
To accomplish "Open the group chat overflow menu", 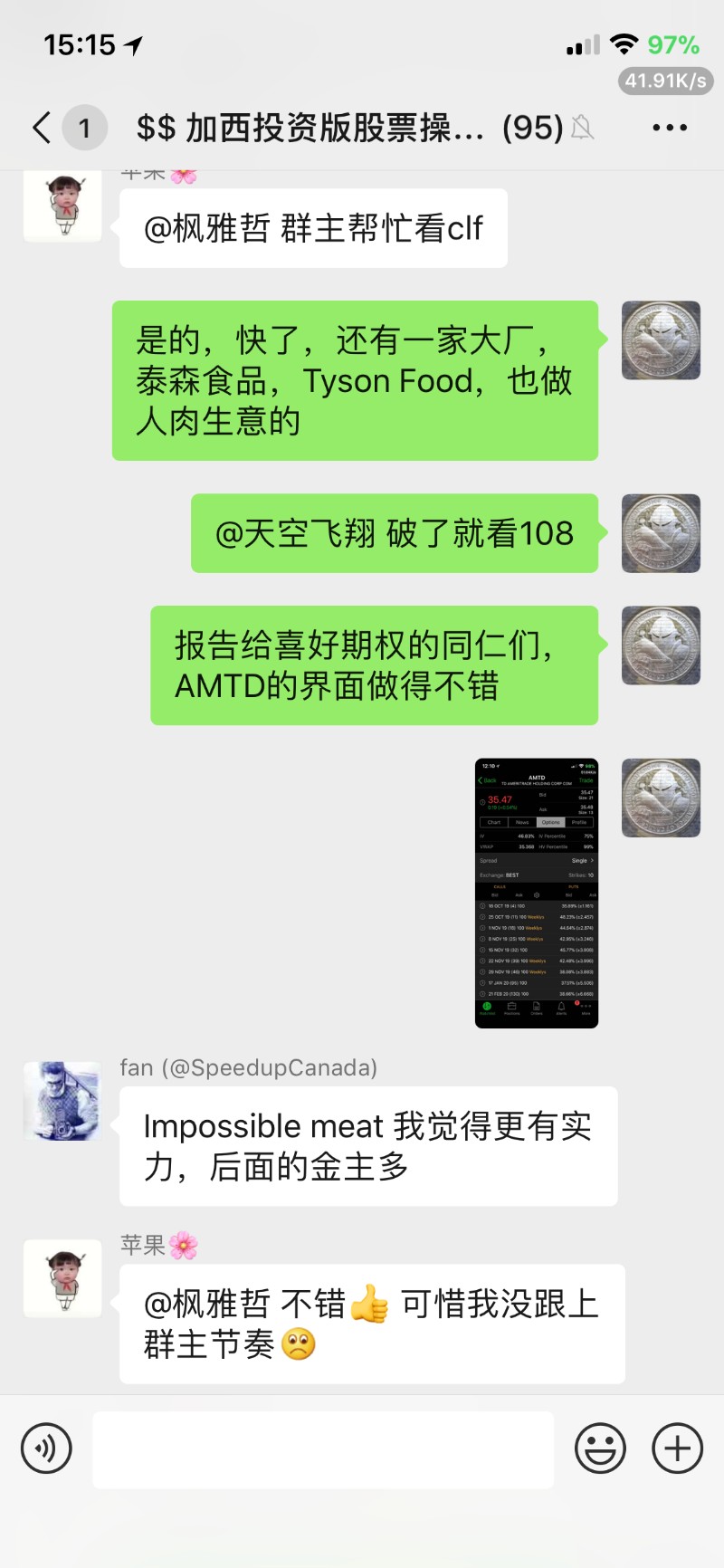I will point(670,128).
